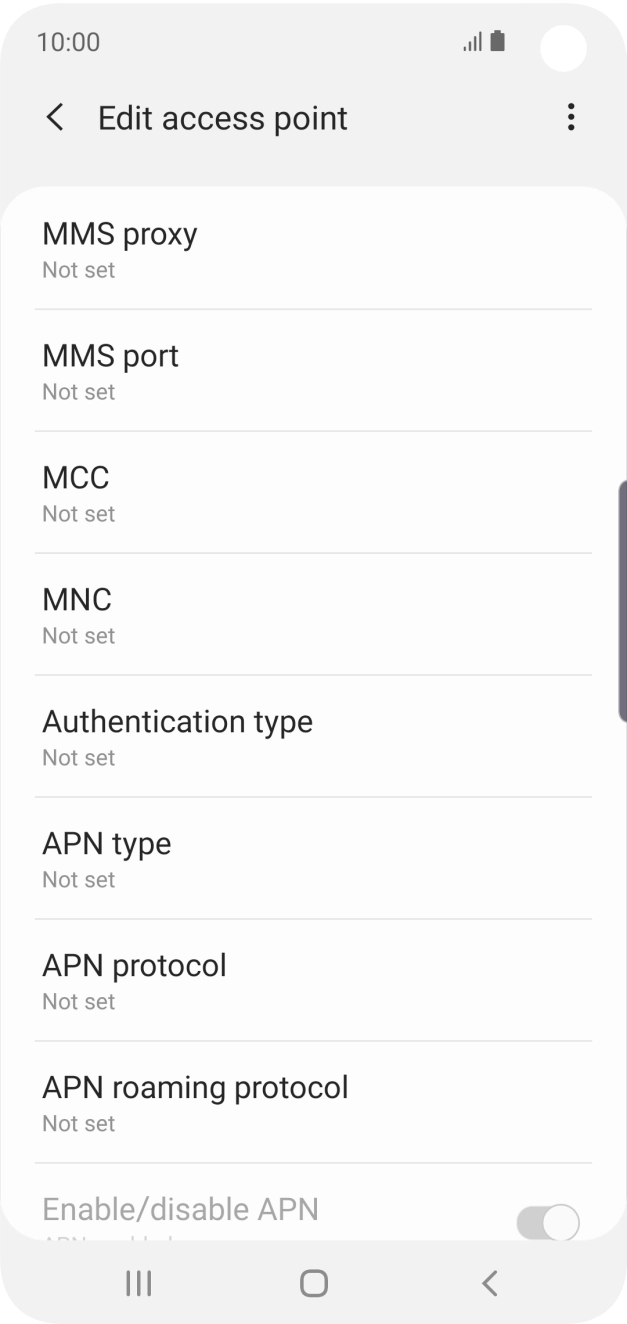Select the APN protocol
Image resolution: width=627 pixels, height=1324 pixels.
313,981
